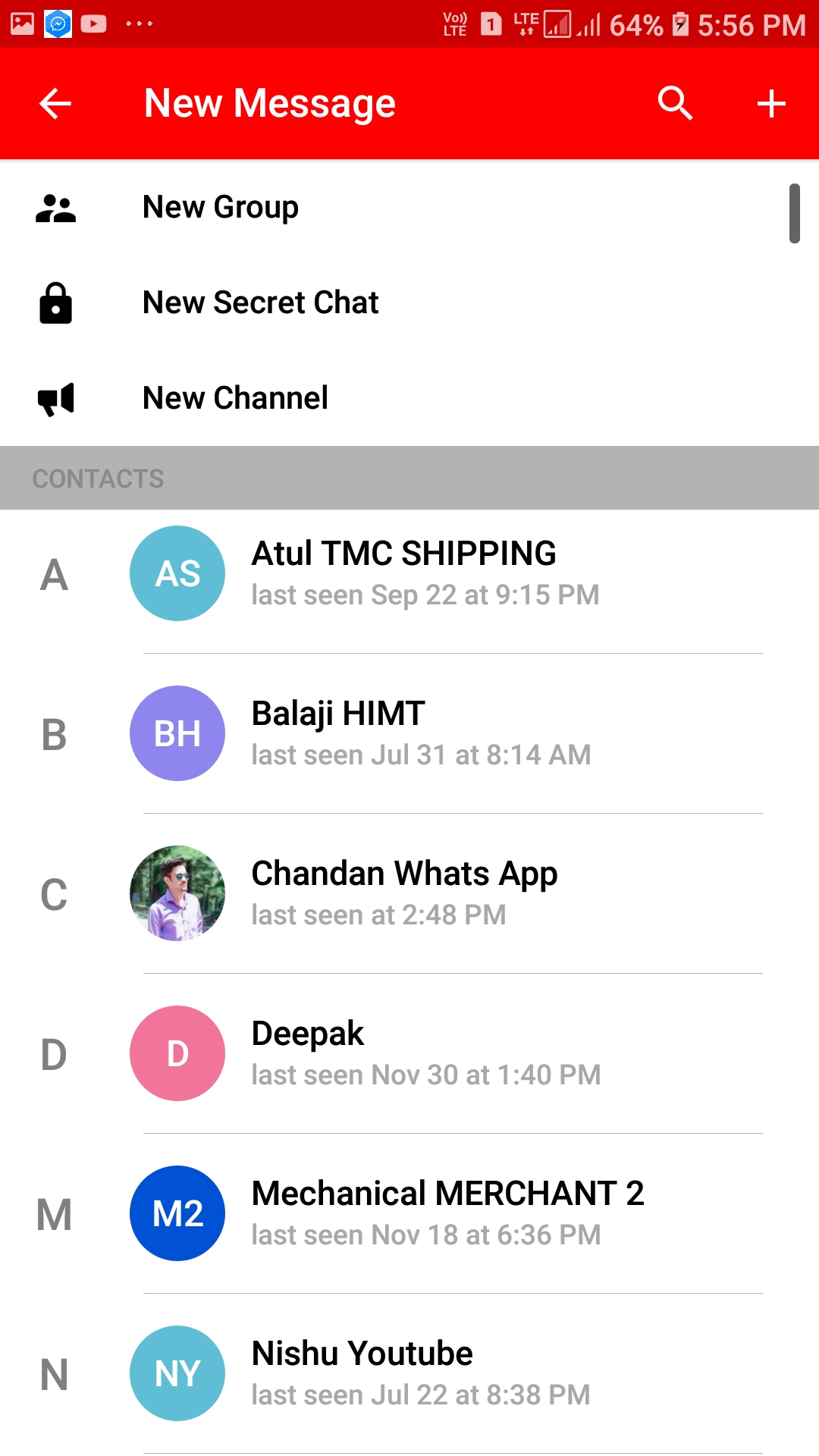Tap the pink D avatar for Deepak

coord(177,1053)
